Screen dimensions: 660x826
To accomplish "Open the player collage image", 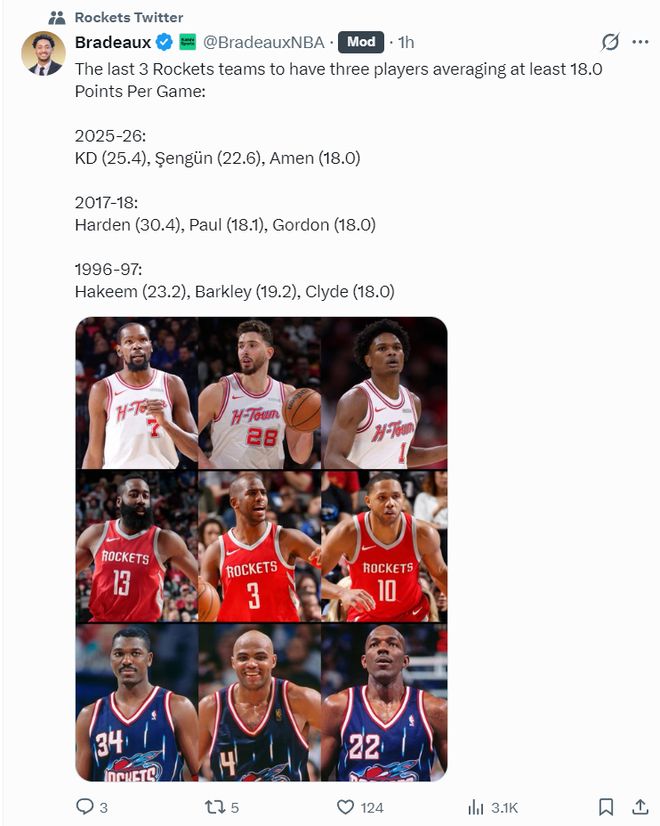I will pos(261,548).
